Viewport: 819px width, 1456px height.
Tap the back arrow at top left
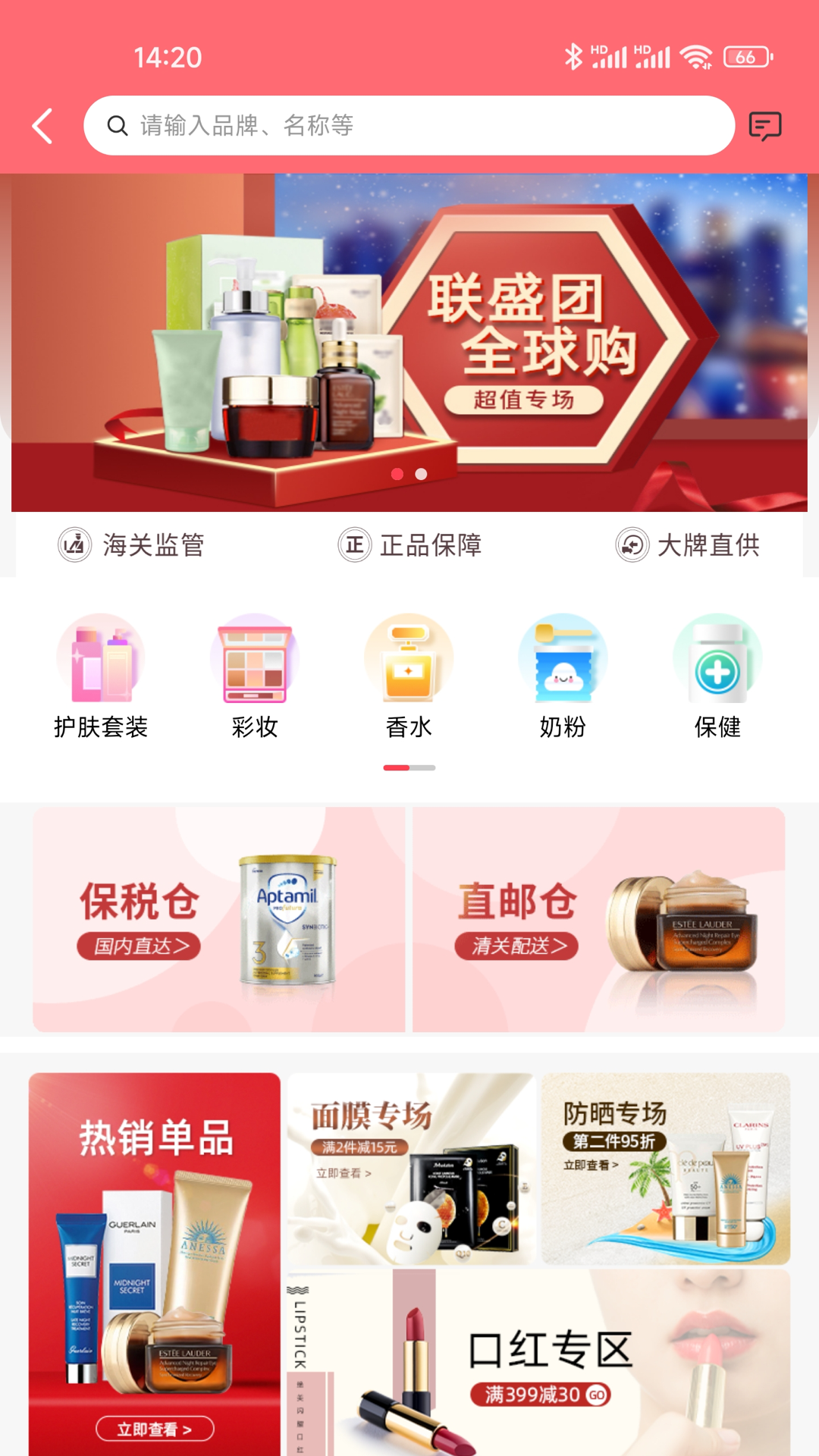pos(42,126)
